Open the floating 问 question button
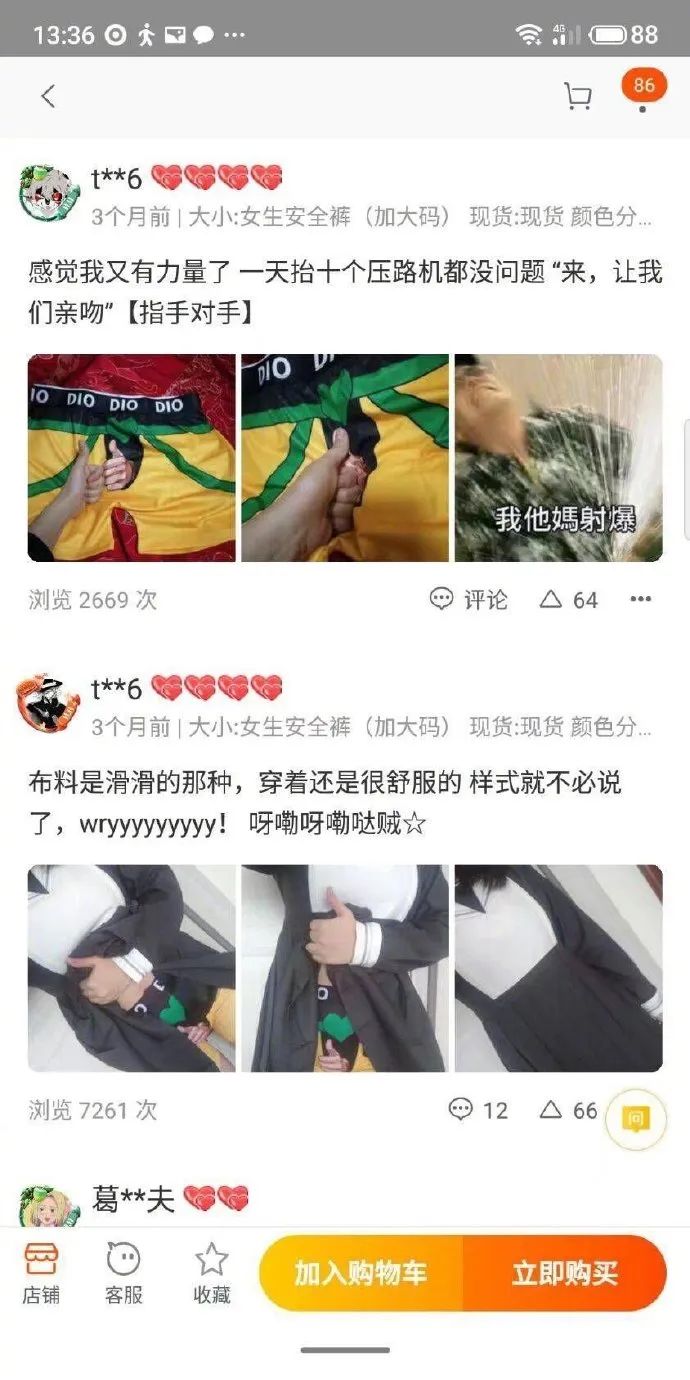Viewport: 690px width, 1380px height. tap(635, 1119)
